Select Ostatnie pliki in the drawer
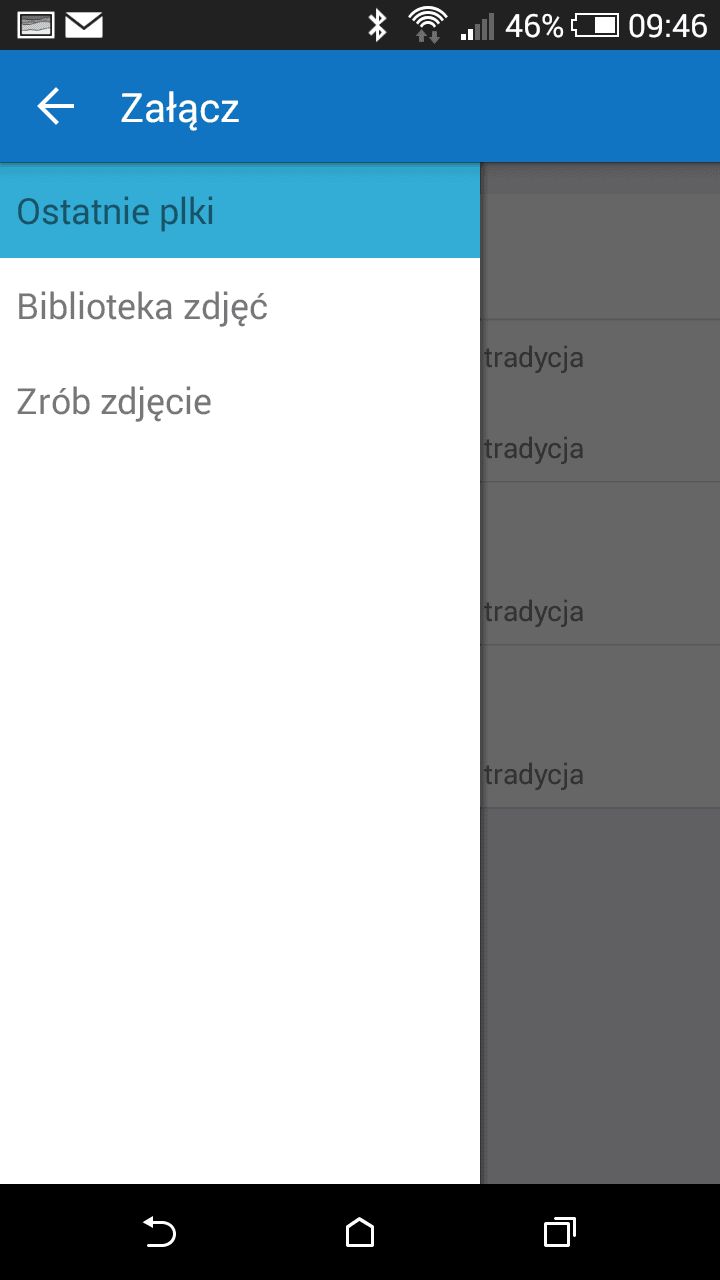 click(x=240, y=211)
